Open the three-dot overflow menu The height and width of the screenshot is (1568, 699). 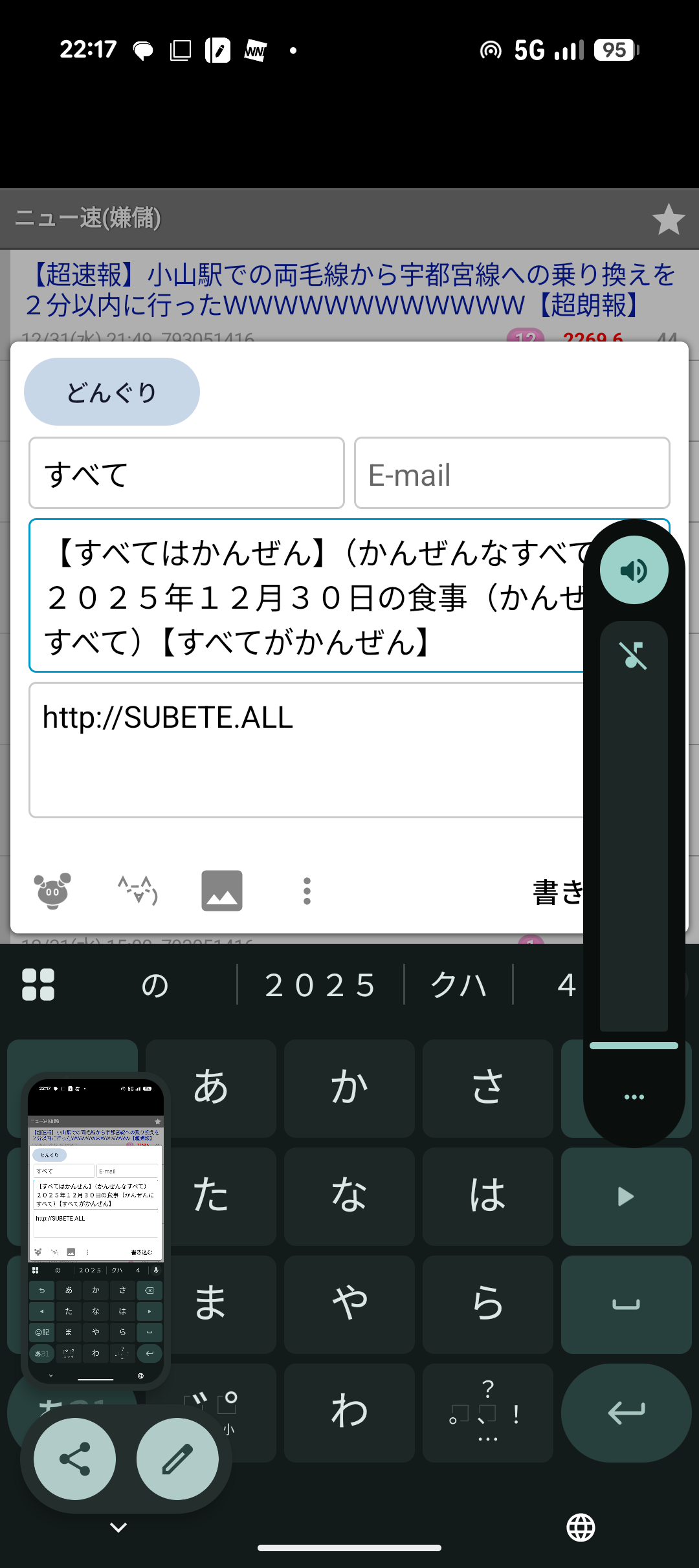pyautogui.click(x=307, y=891)
